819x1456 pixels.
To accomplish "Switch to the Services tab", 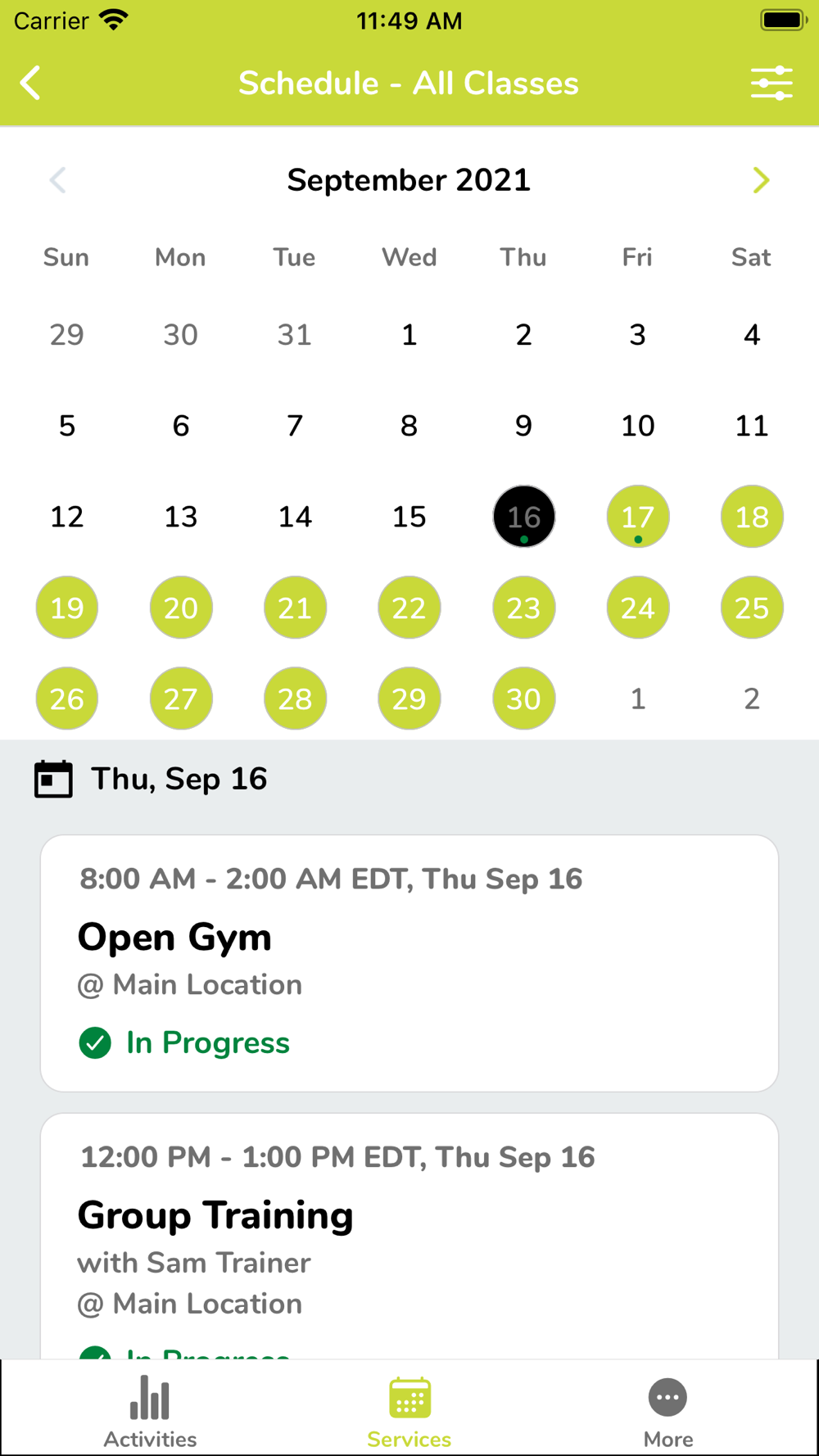I will [x=409, y=1412].
